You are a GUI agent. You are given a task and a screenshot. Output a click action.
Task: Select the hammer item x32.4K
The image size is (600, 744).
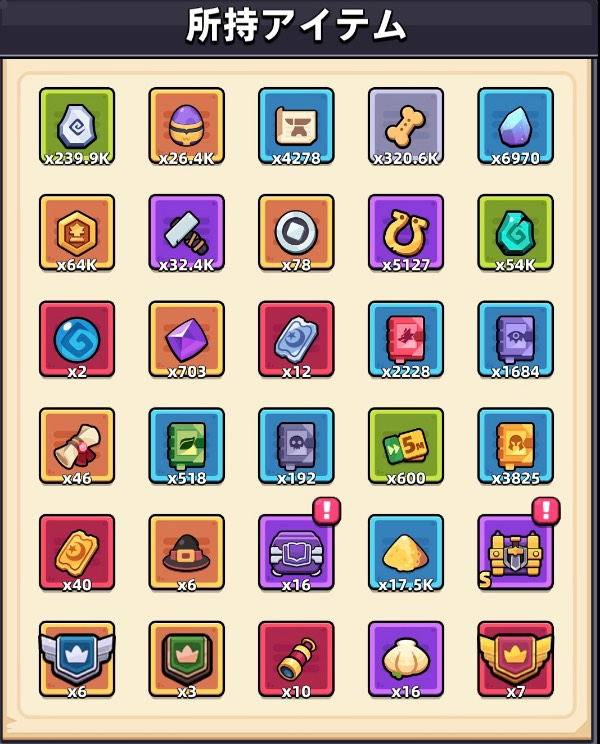(x=187, y=233)
